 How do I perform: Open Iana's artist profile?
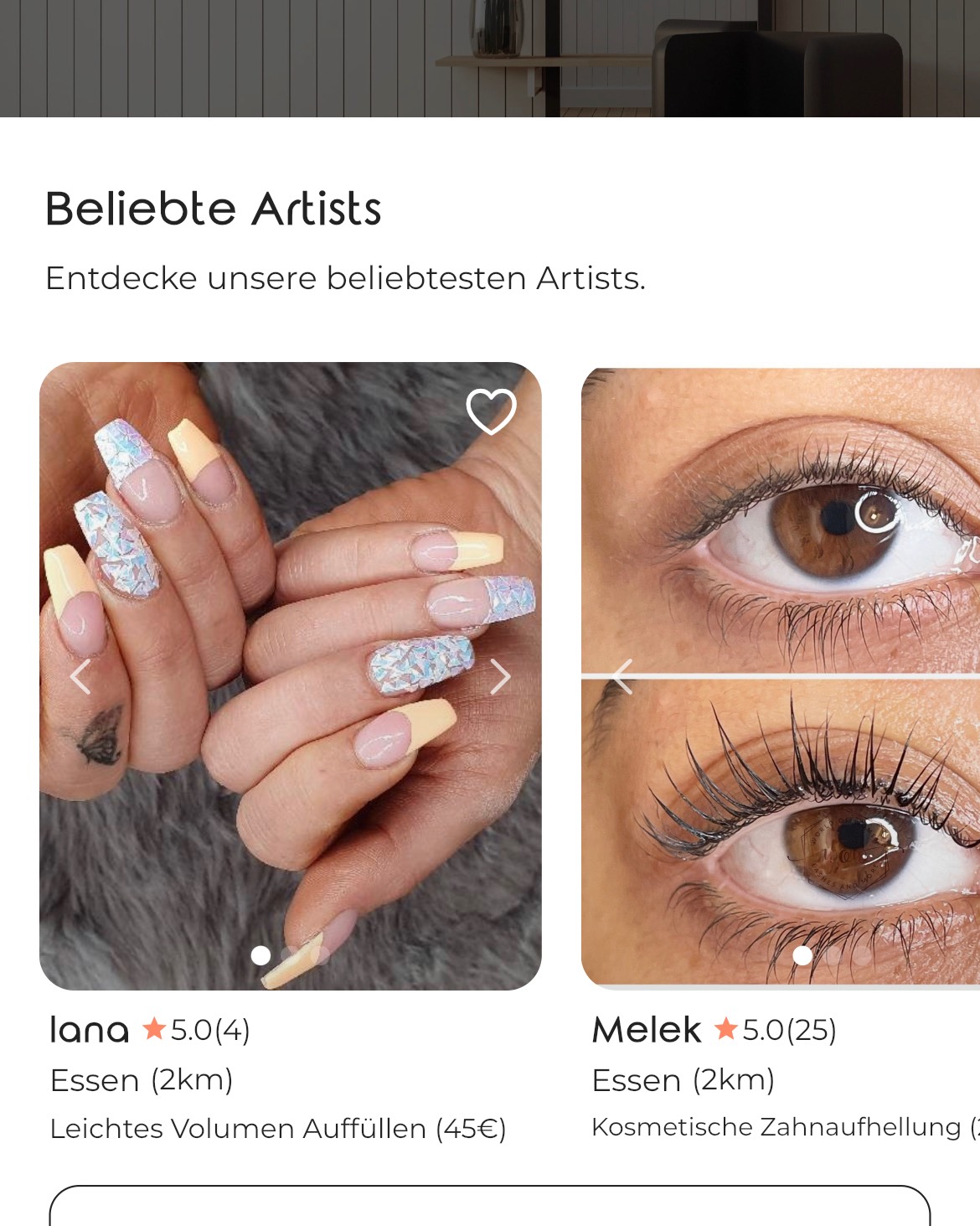(90, 1030)
